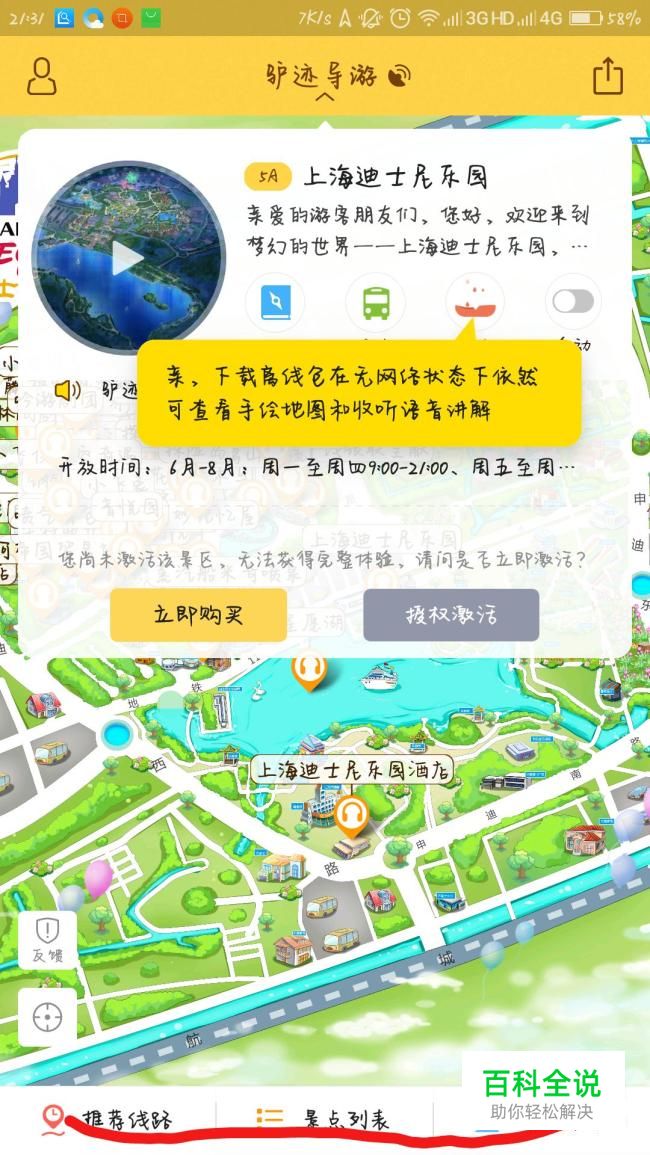Switch to the 景点列表 tab

pos(323,1119)
